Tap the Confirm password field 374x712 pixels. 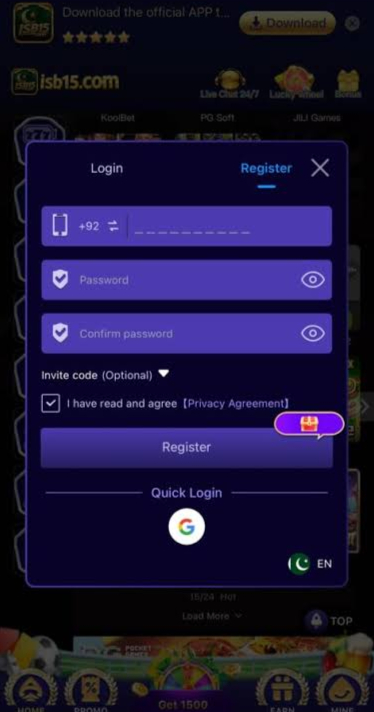[x=187, y=333]
